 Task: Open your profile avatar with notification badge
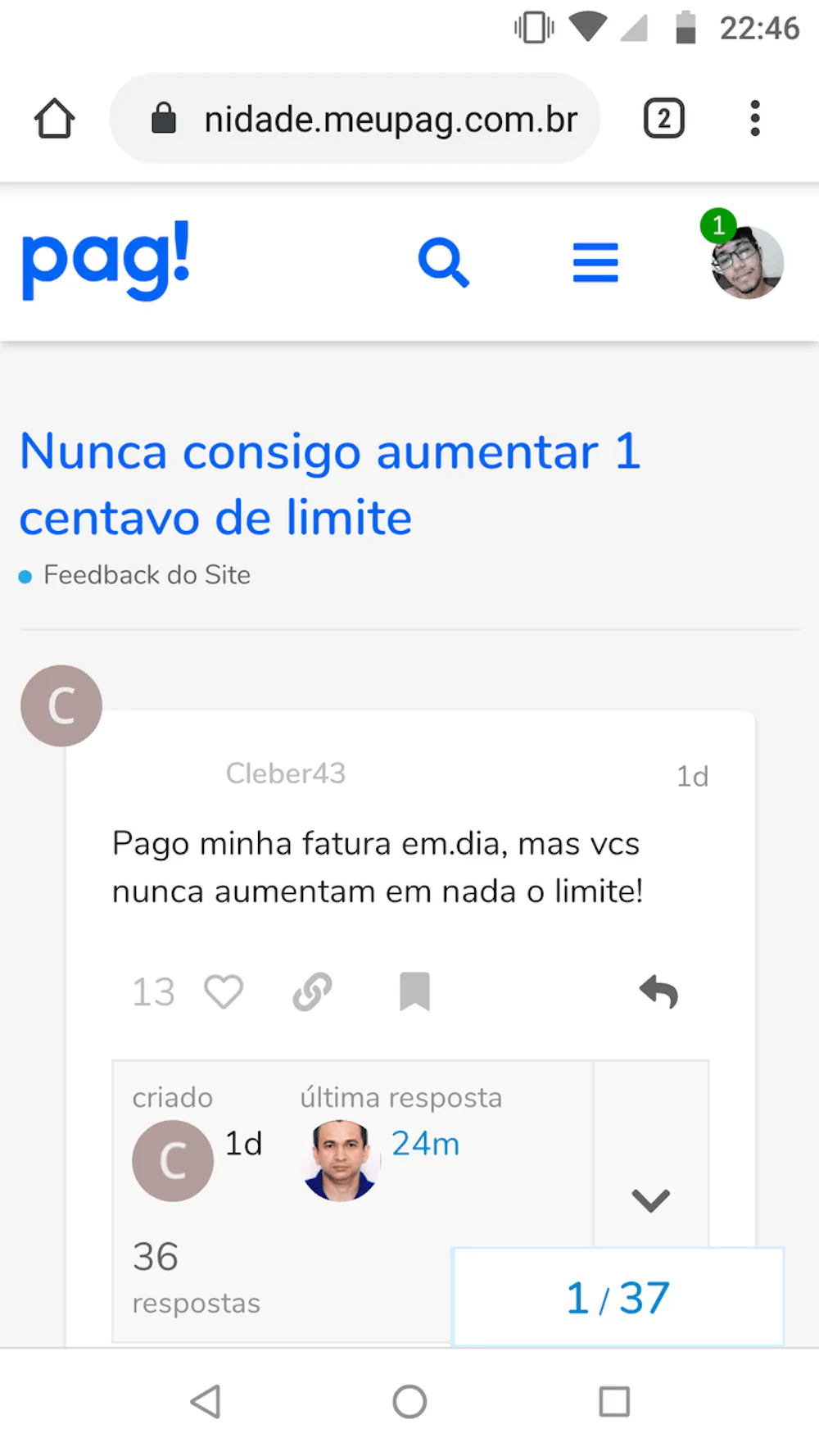(x=745, y=261)
